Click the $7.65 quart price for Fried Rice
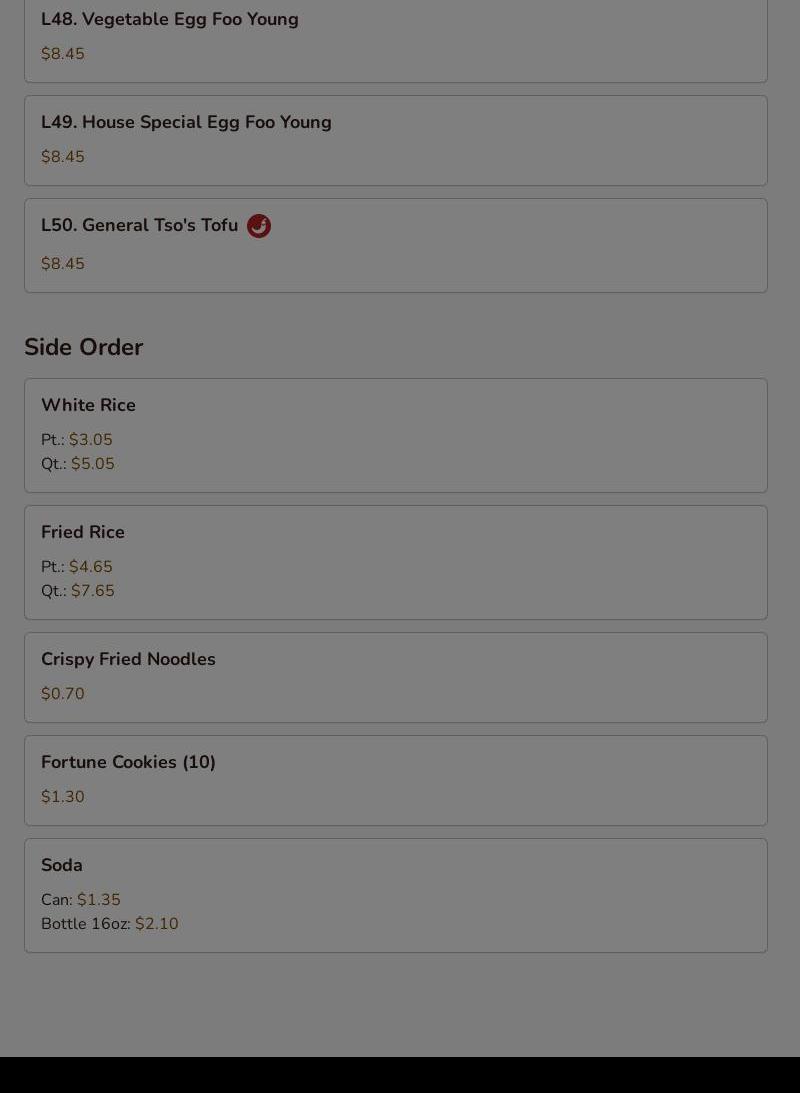The height and width of the screenshot is (1093, 800). click(92, 590)
